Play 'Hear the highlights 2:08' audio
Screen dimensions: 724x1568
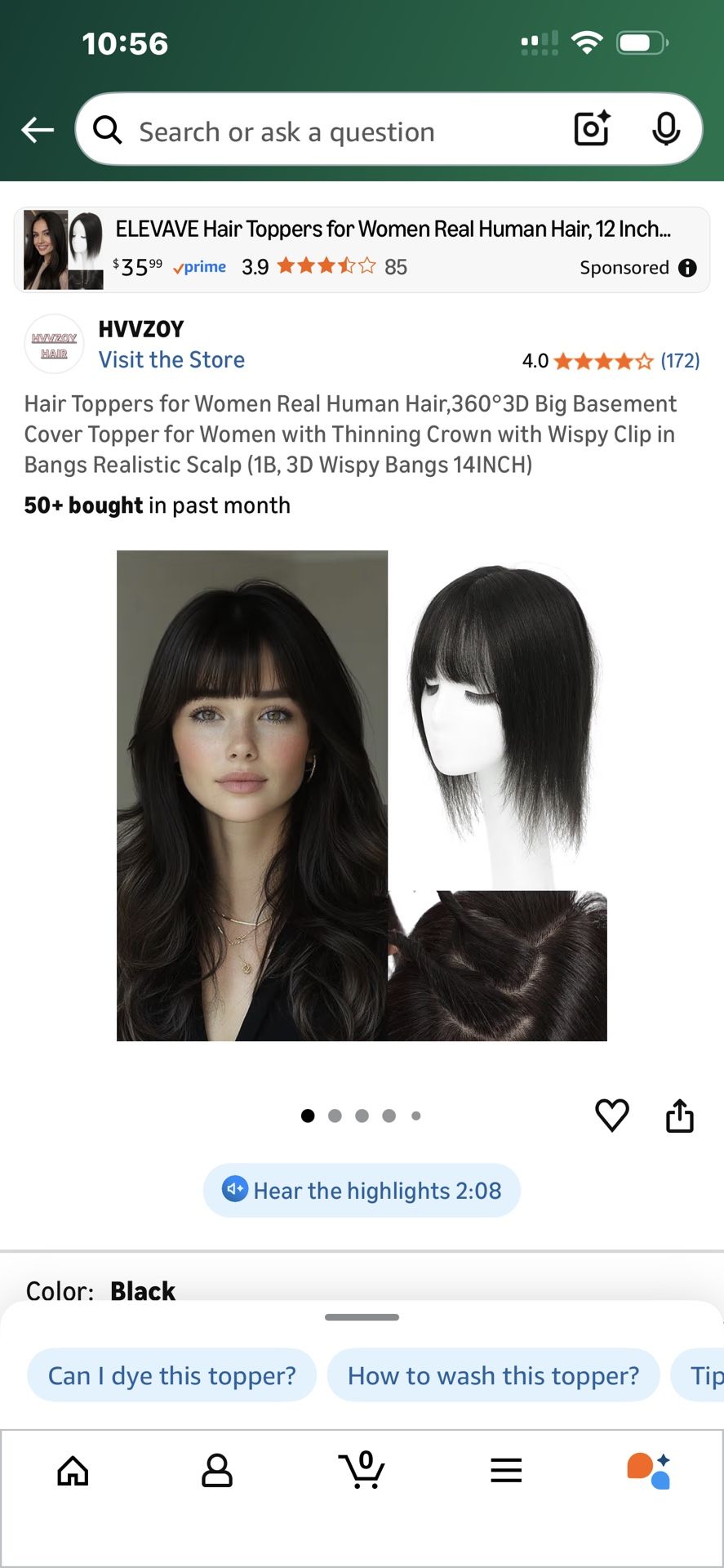[x=362, y=1191]
